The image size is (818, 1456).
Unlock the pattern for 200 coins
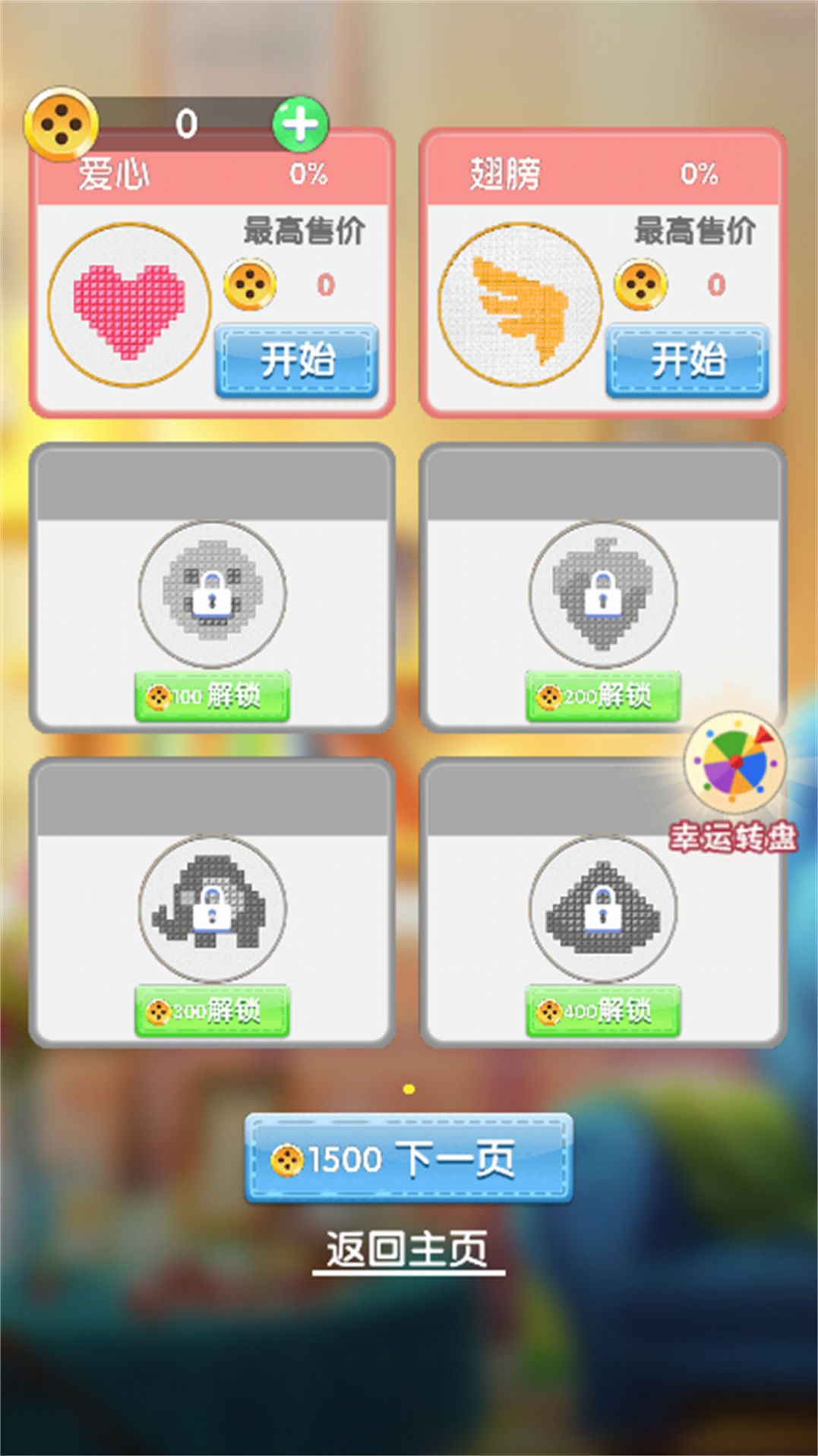coord(602,696)
